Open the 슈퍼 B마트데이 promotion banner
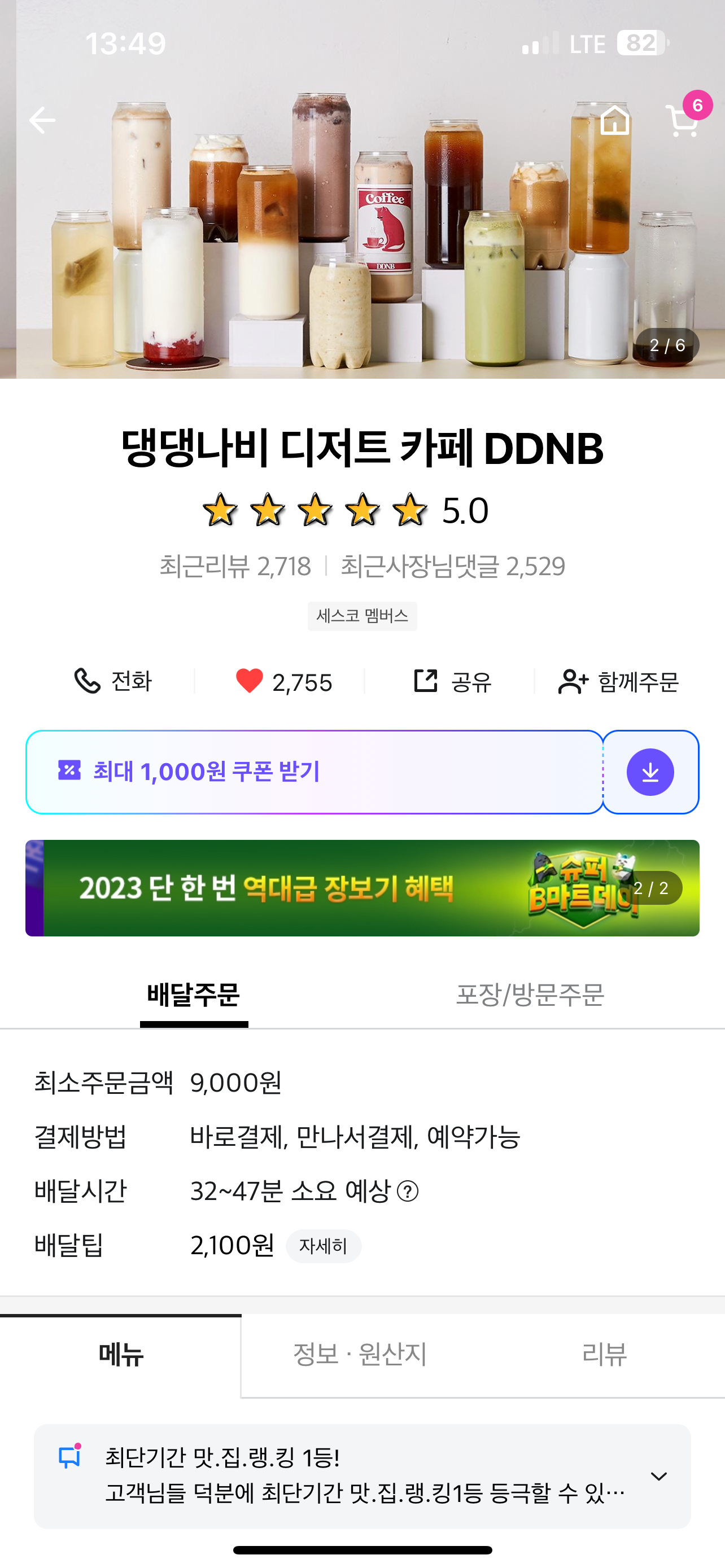The height and width of the screenshot is (1568, 725). click(x=362, y=888)
